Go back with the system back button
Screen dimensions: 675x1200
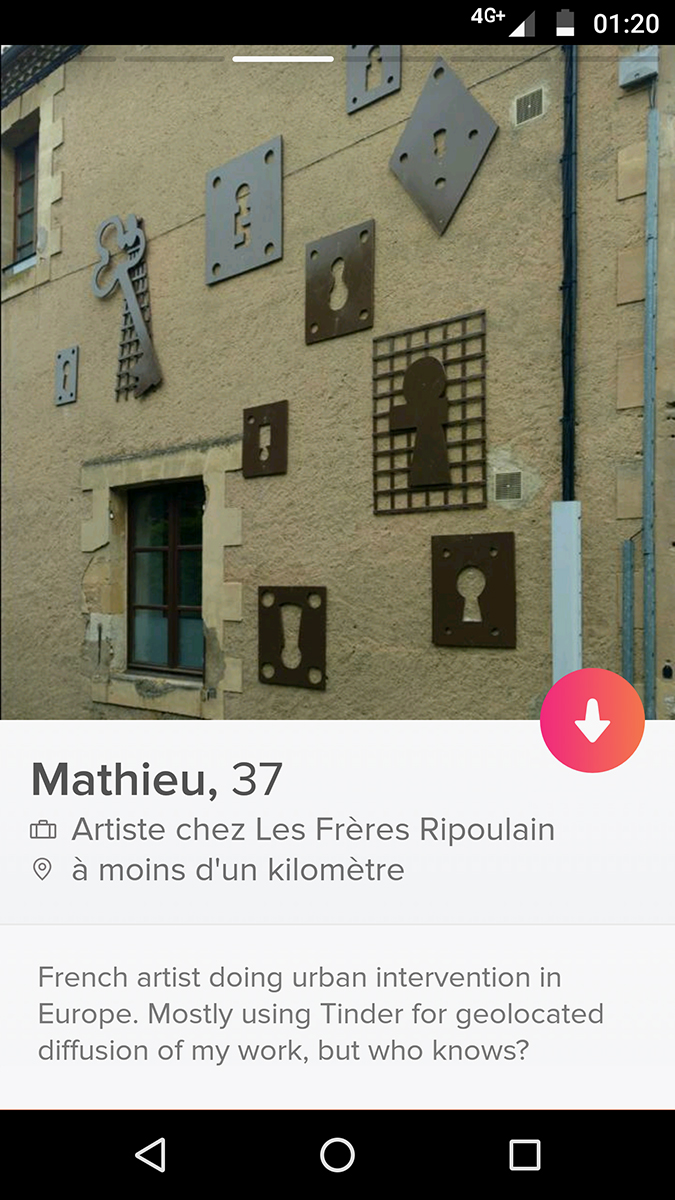click(x=150, y=1155)
